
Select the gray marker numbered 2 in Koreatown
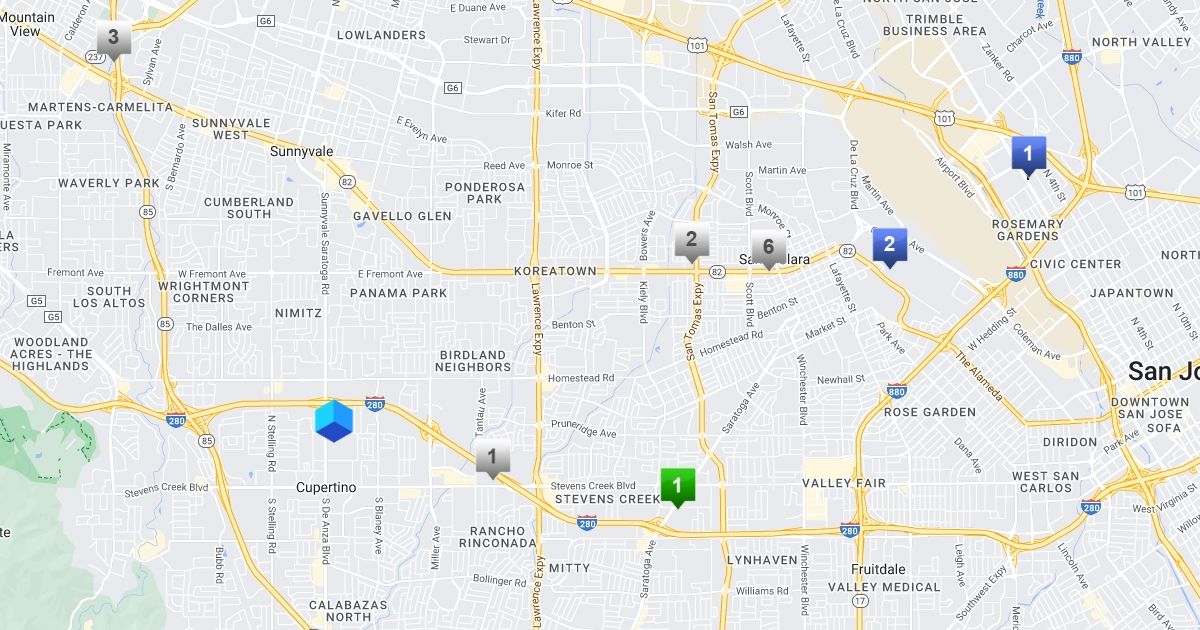pos(691,242)
